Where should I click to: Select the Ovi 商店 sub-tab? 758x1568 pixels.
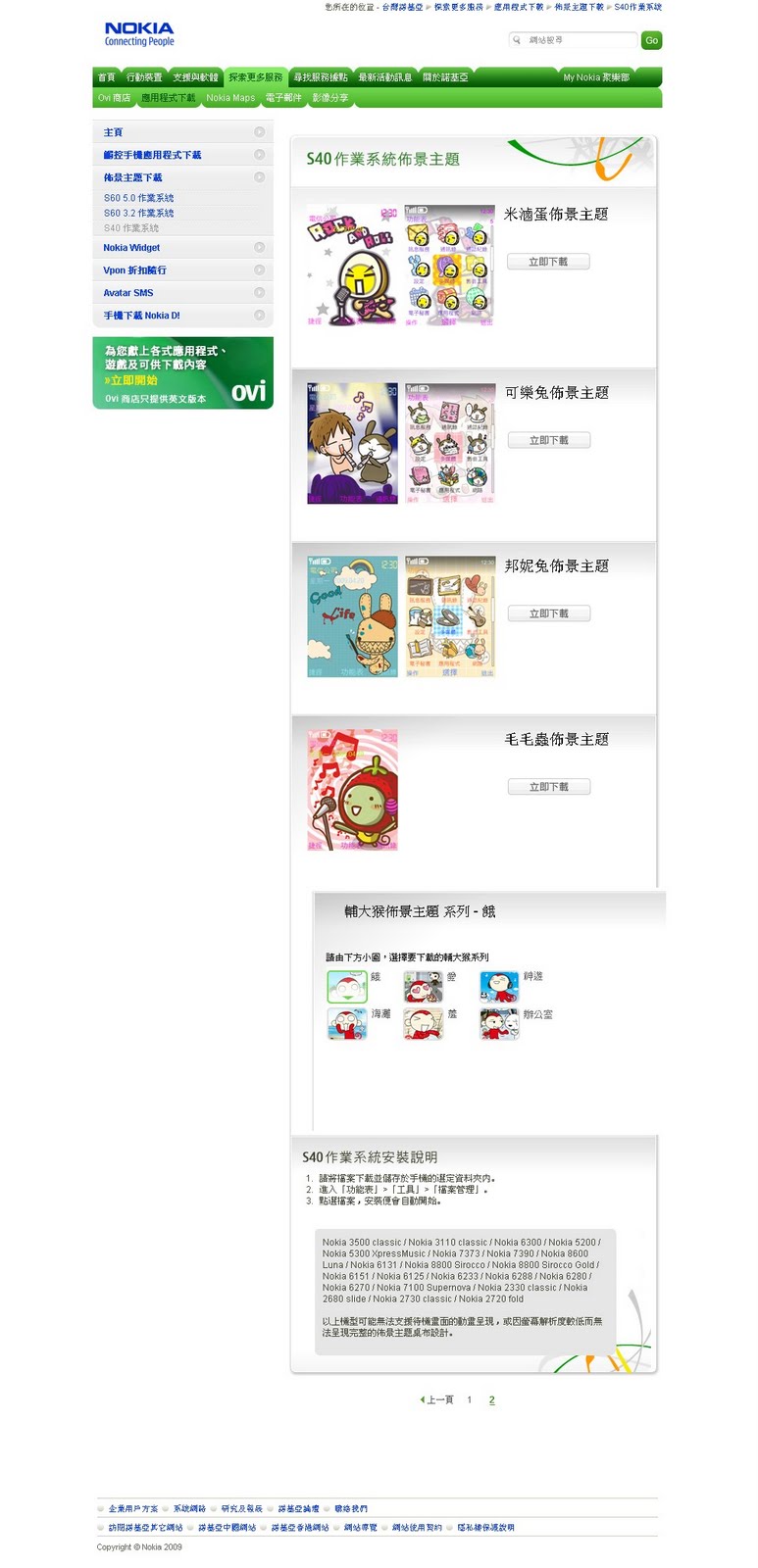coord(114,98)
